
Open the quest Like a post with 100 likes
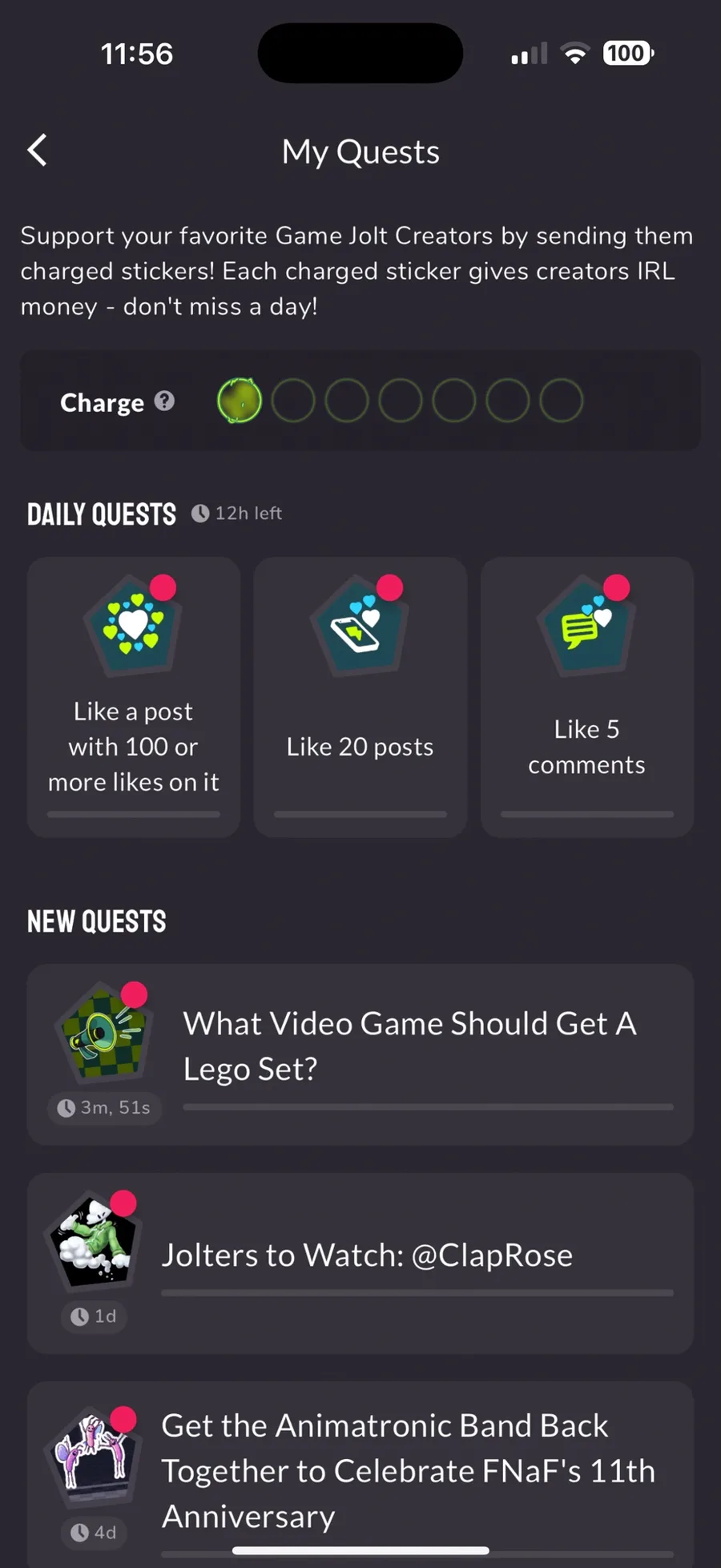(x=134, y=697)
